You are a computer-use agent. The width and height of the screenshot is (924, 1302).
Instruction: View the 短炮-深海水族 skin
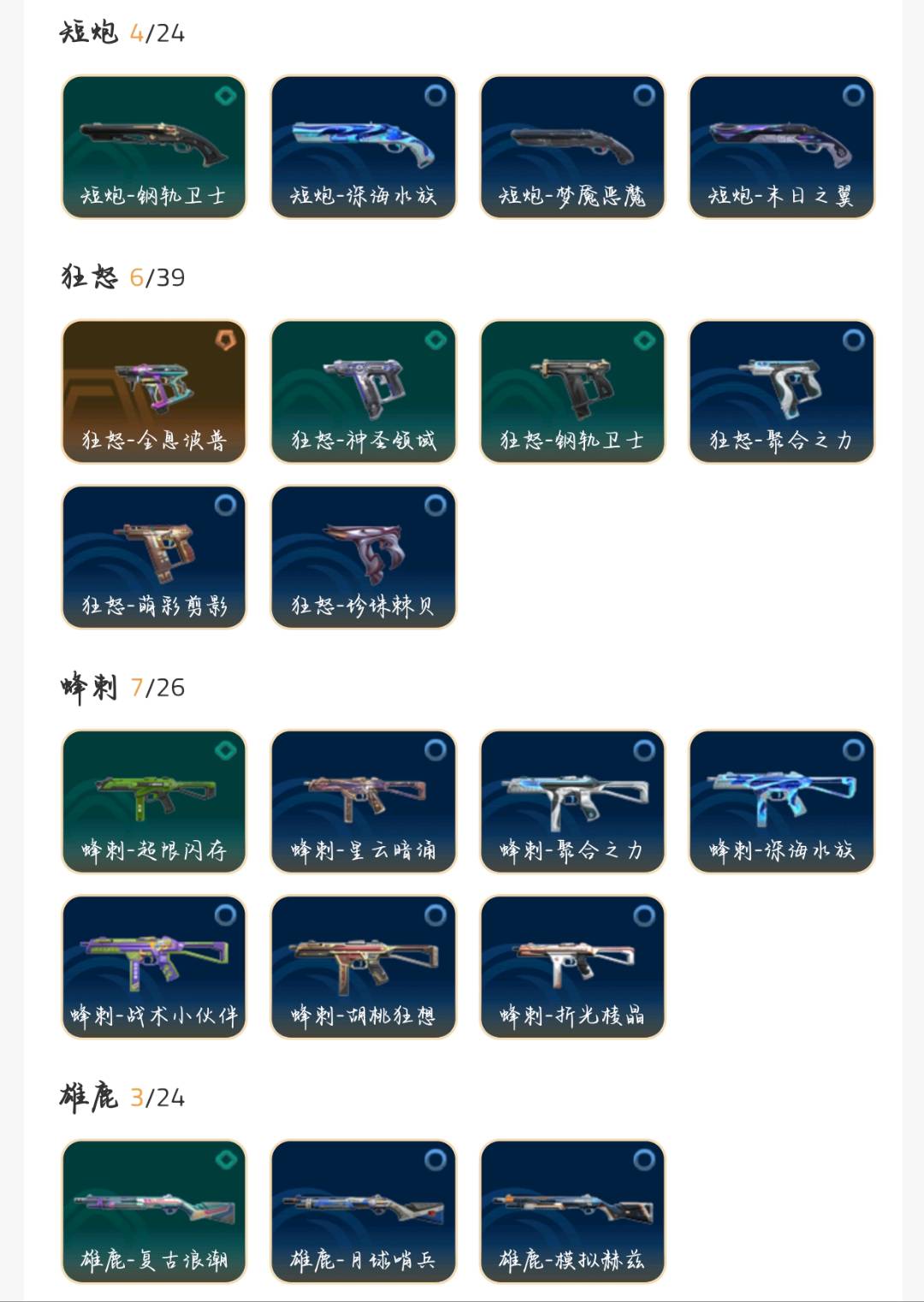[364, 147]
